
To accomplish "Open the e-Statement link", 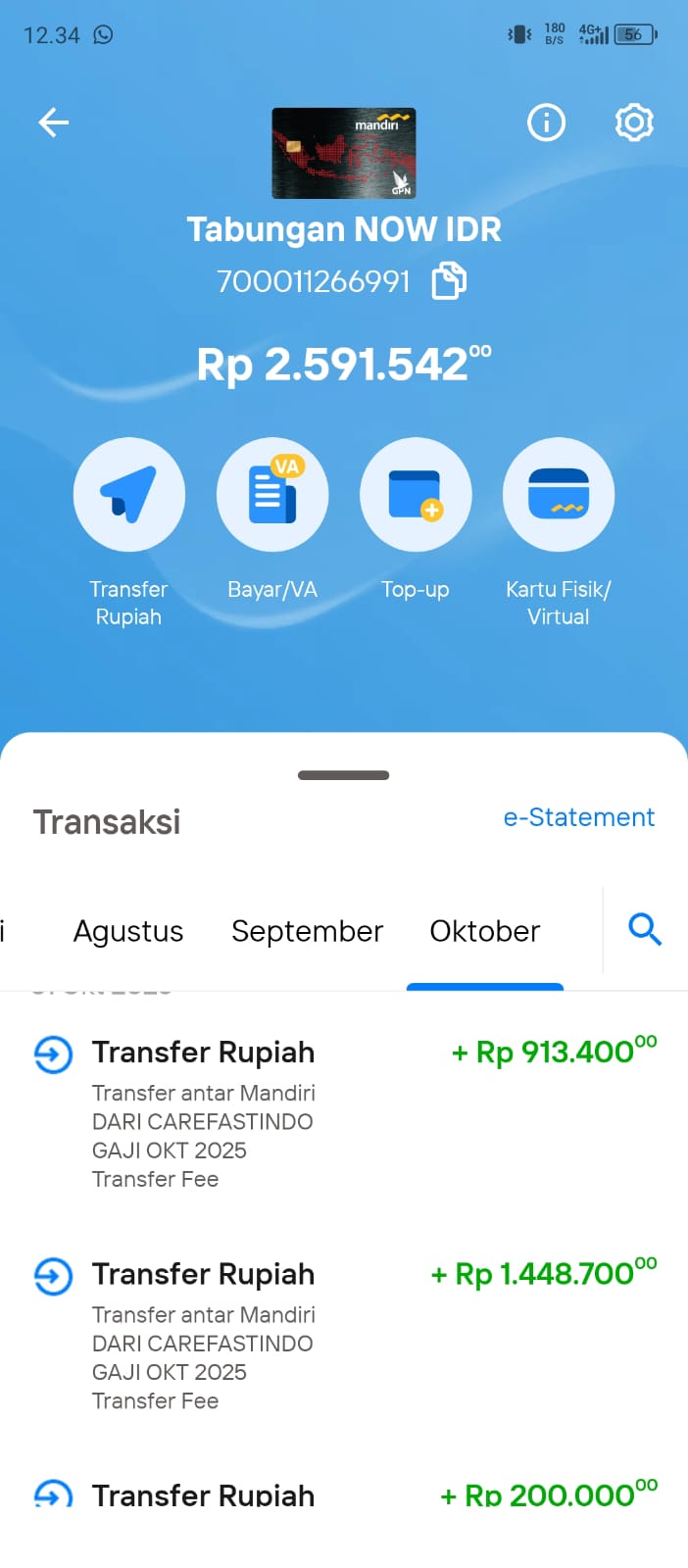I will (x=578, y=817).
